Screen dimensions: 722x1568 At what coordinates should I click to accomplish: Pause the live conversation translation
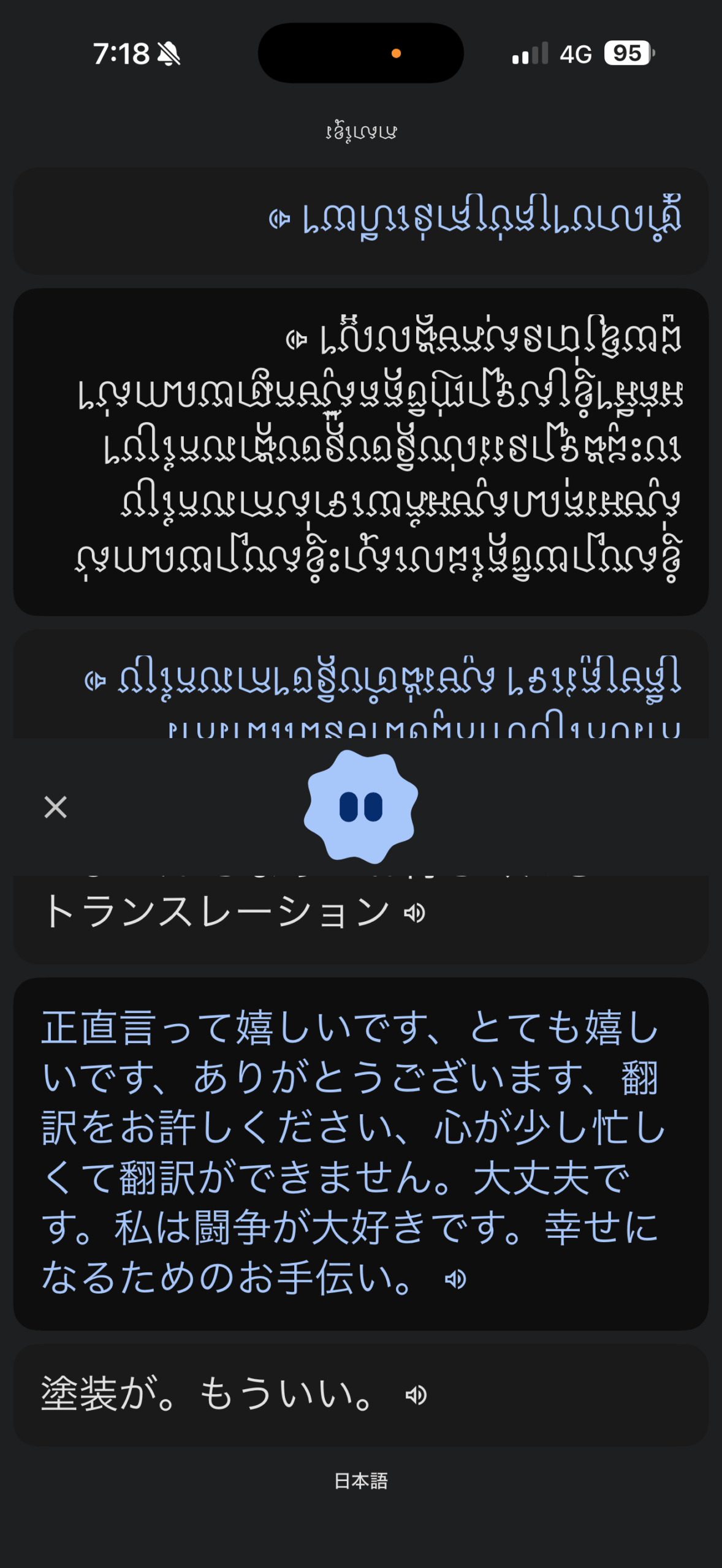point(361,806)
